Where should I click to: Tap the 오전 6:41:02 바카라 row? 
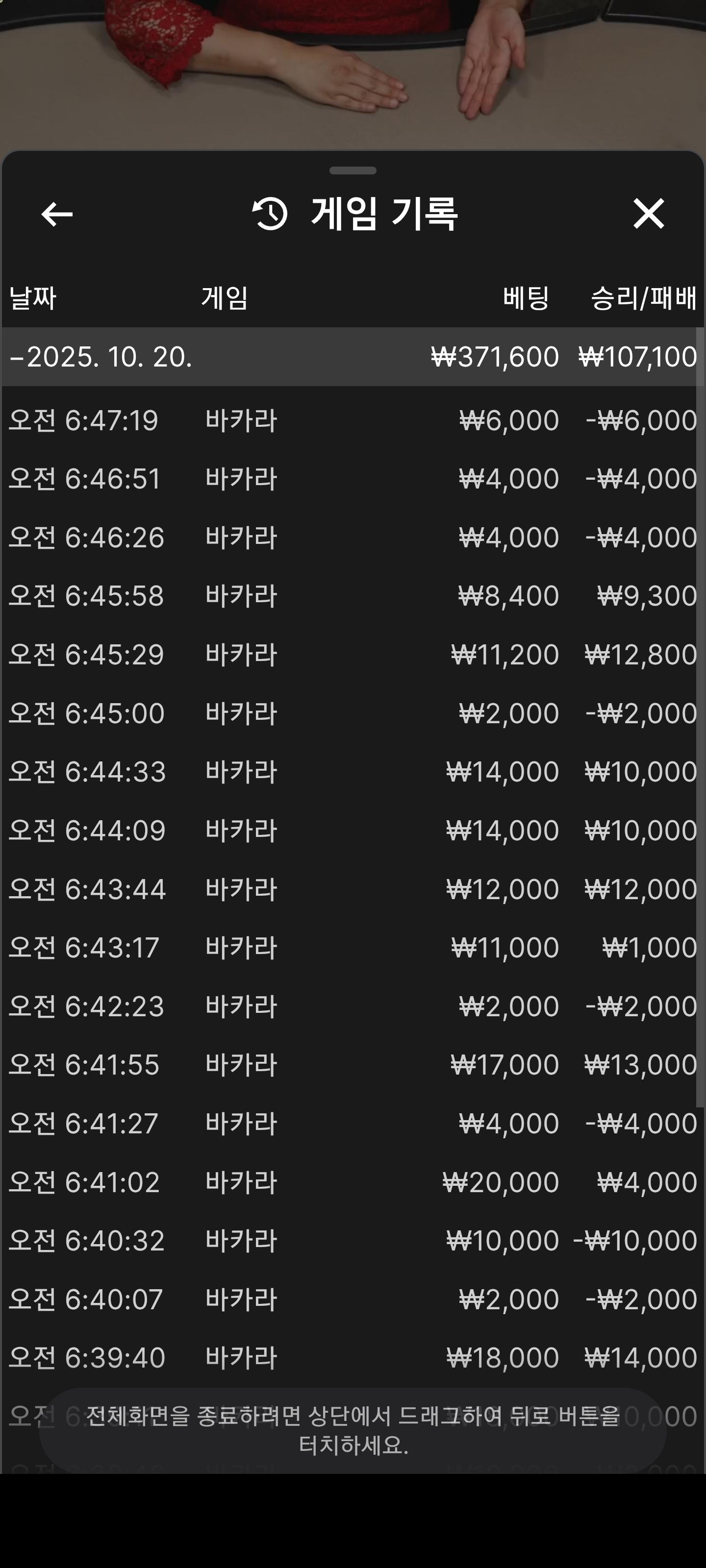point(353,1182)
